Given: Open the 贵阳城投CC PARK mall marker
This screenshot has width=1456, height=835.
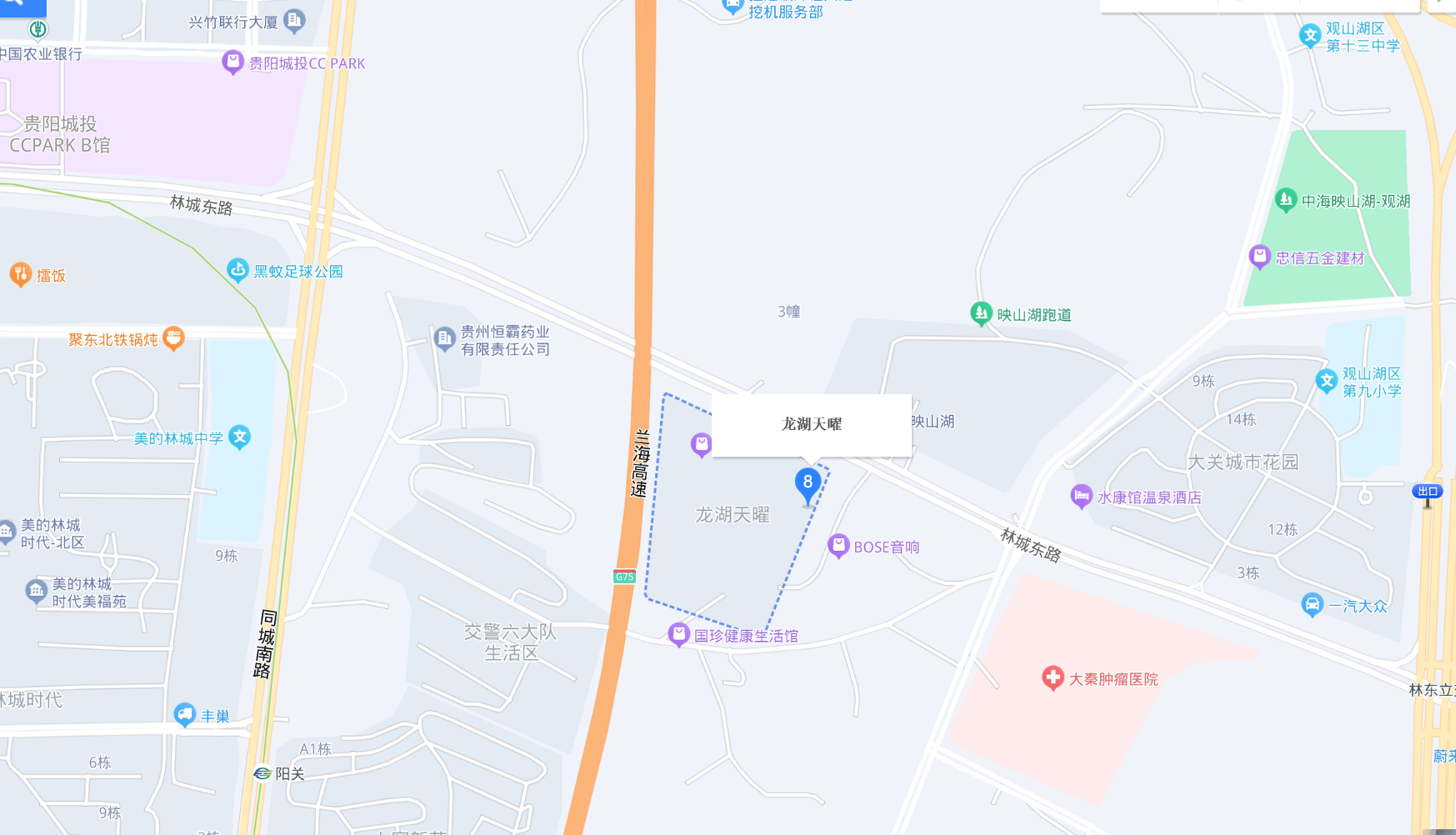Looking at the screenshot, I should (x=233, y=62).
